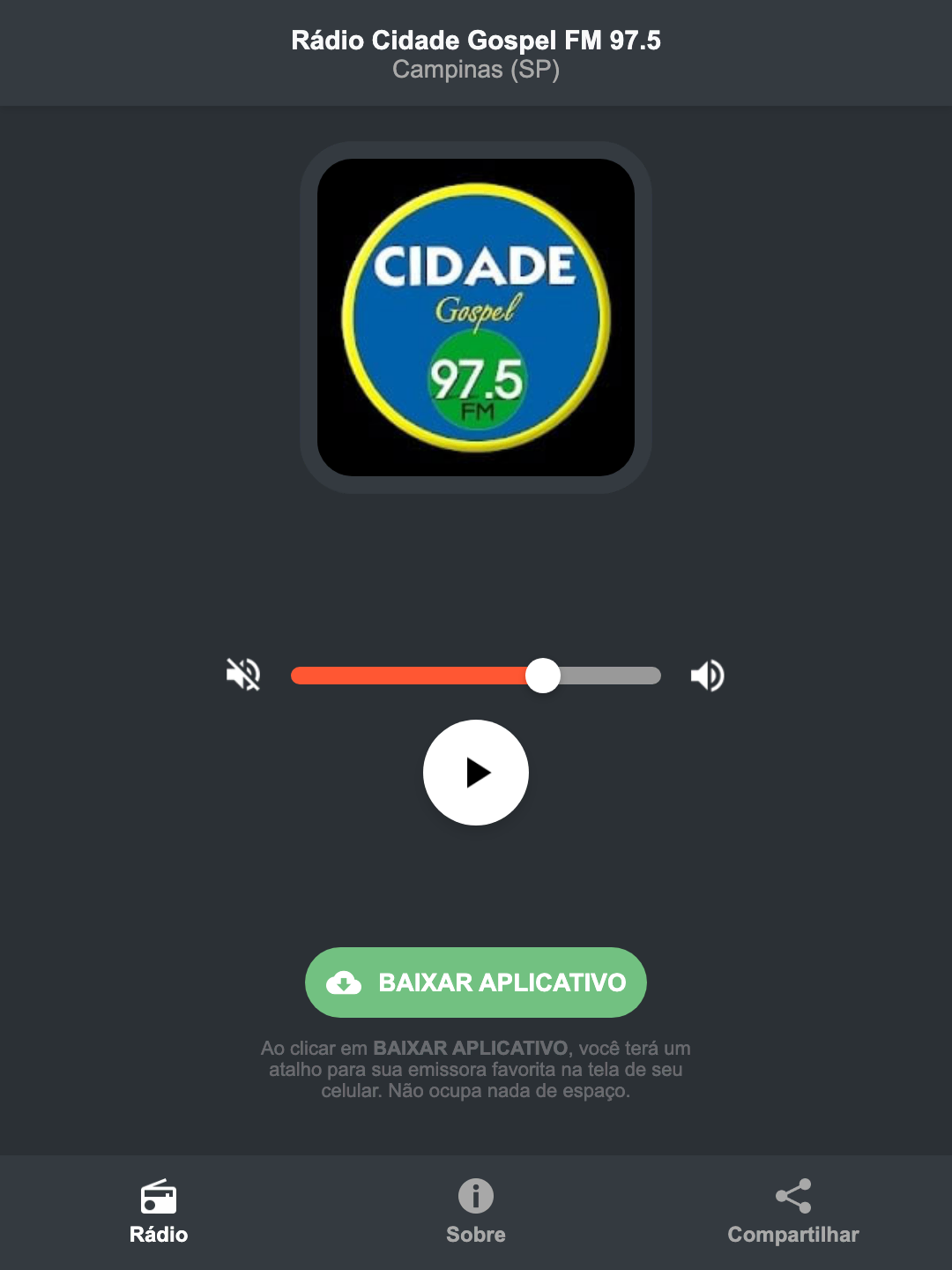Viewport: 952px width, 1270px height.
Task: Click the muted speaker icon
Action: [242, 675]
